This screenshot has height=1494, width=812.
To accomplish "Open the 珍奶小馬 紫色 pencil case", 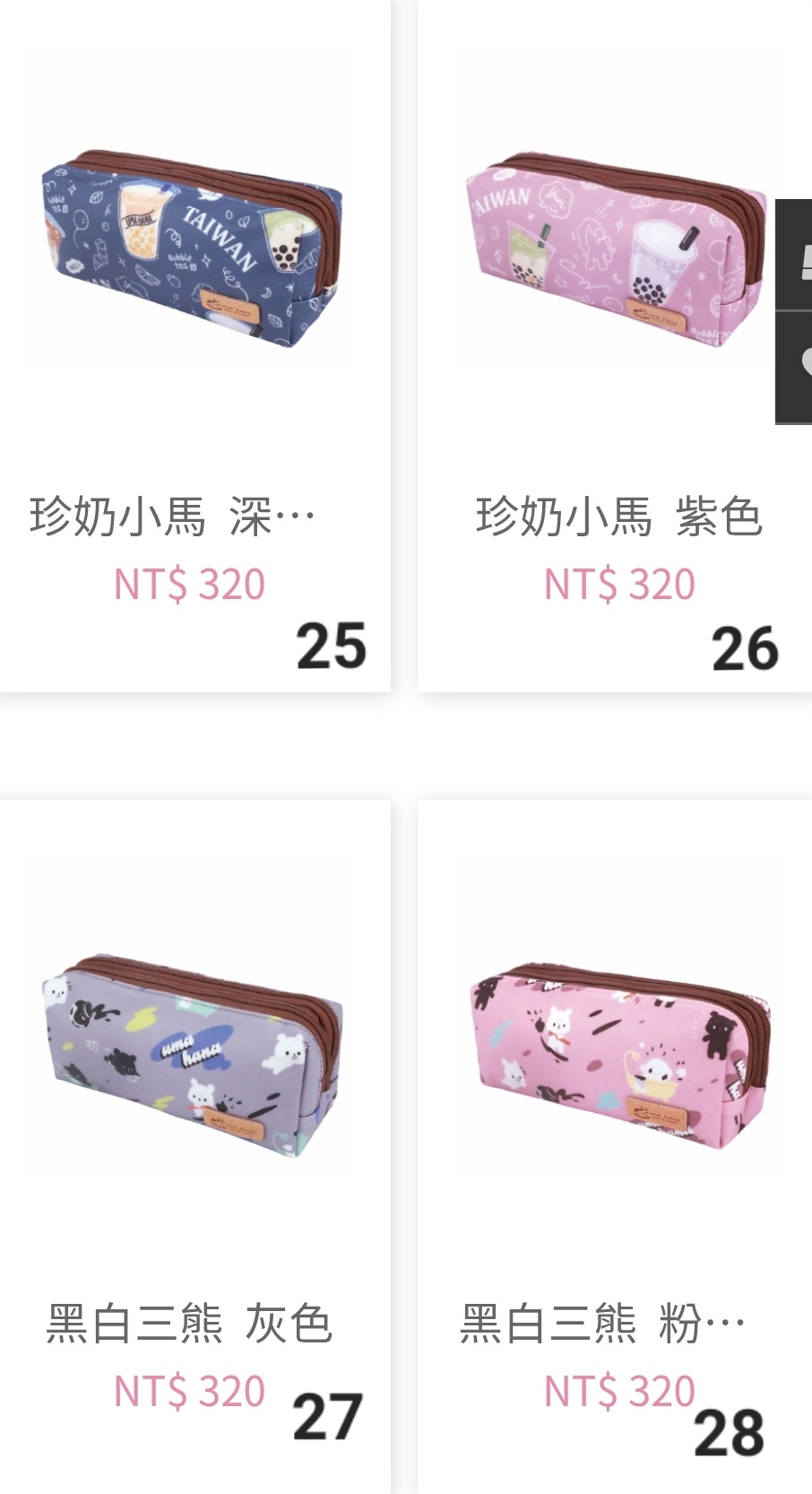I will [617, 248].
